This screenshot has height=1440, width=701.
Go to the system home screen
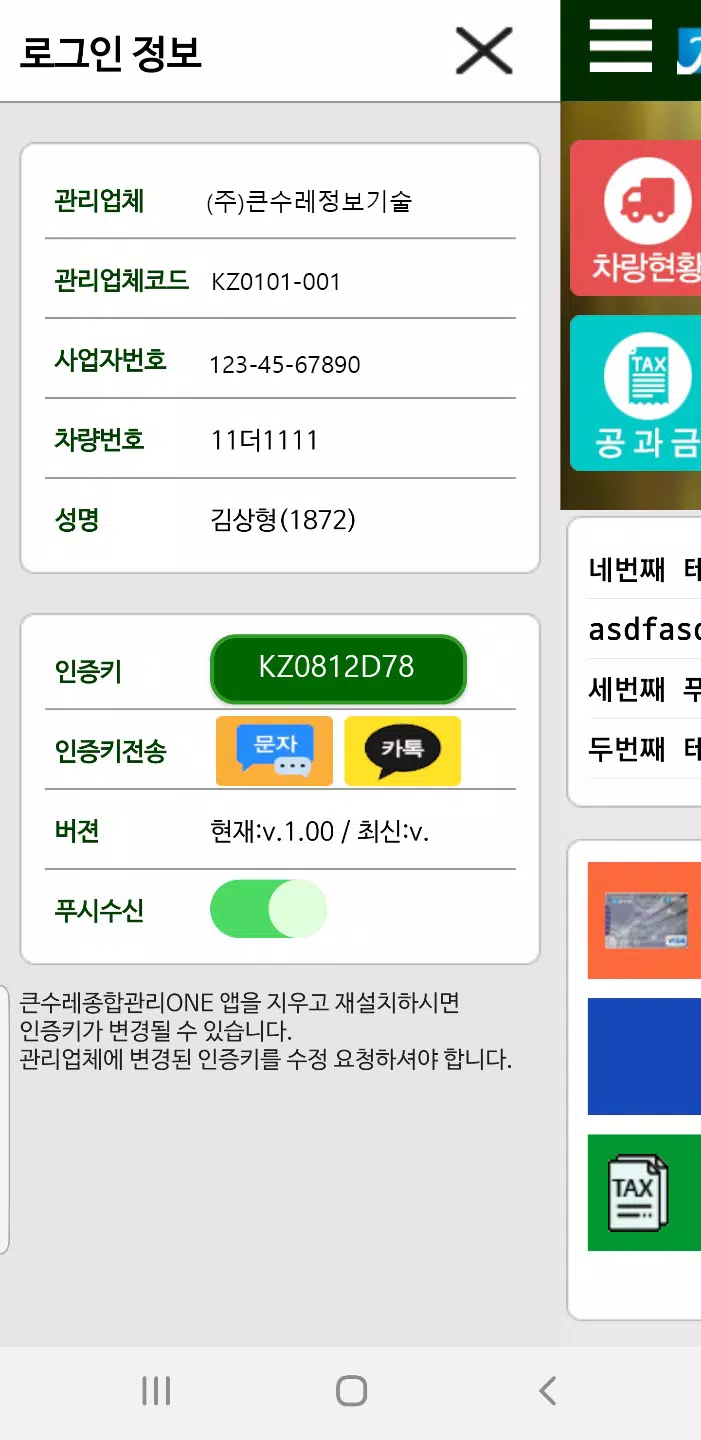point(351,1391)
